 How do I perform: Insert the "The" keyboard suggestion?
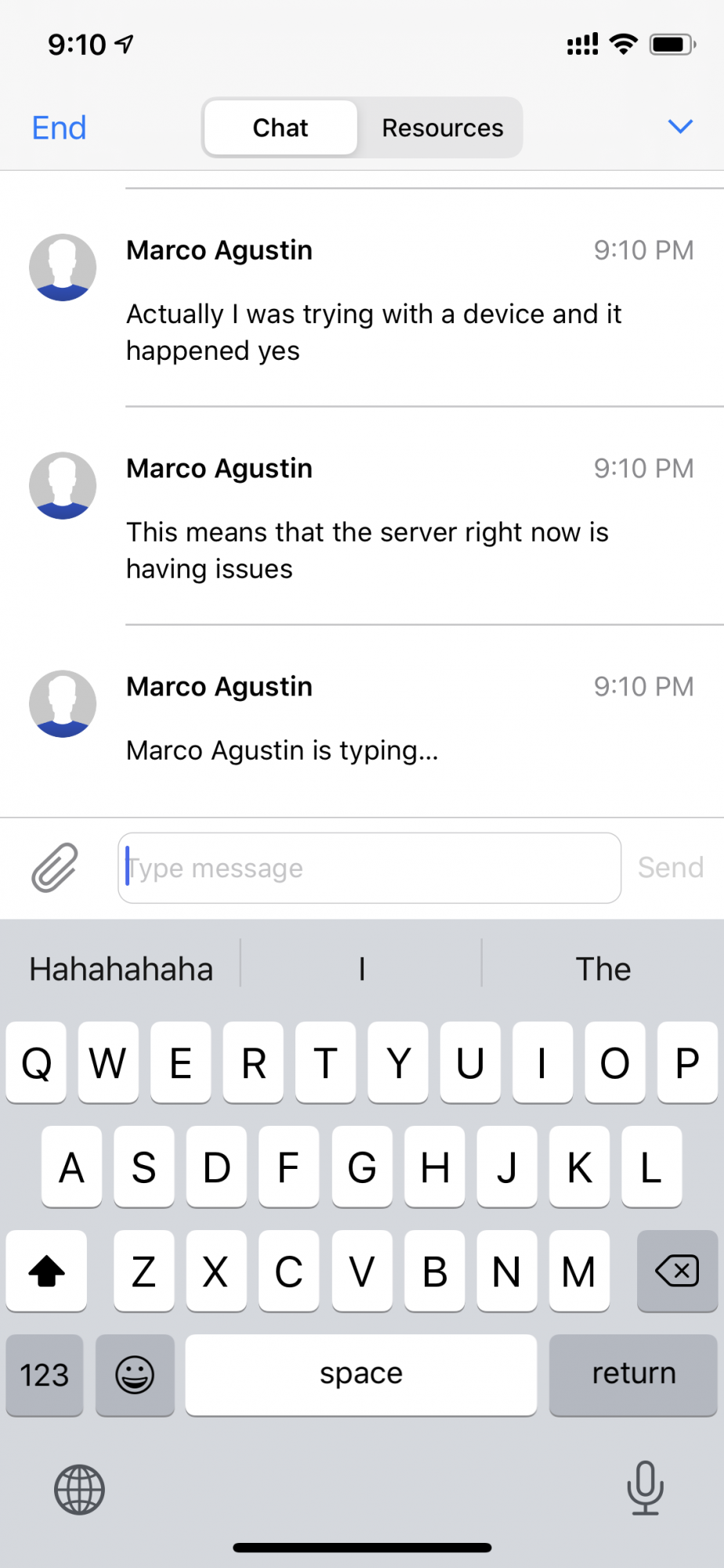click(x=603, y=969)
